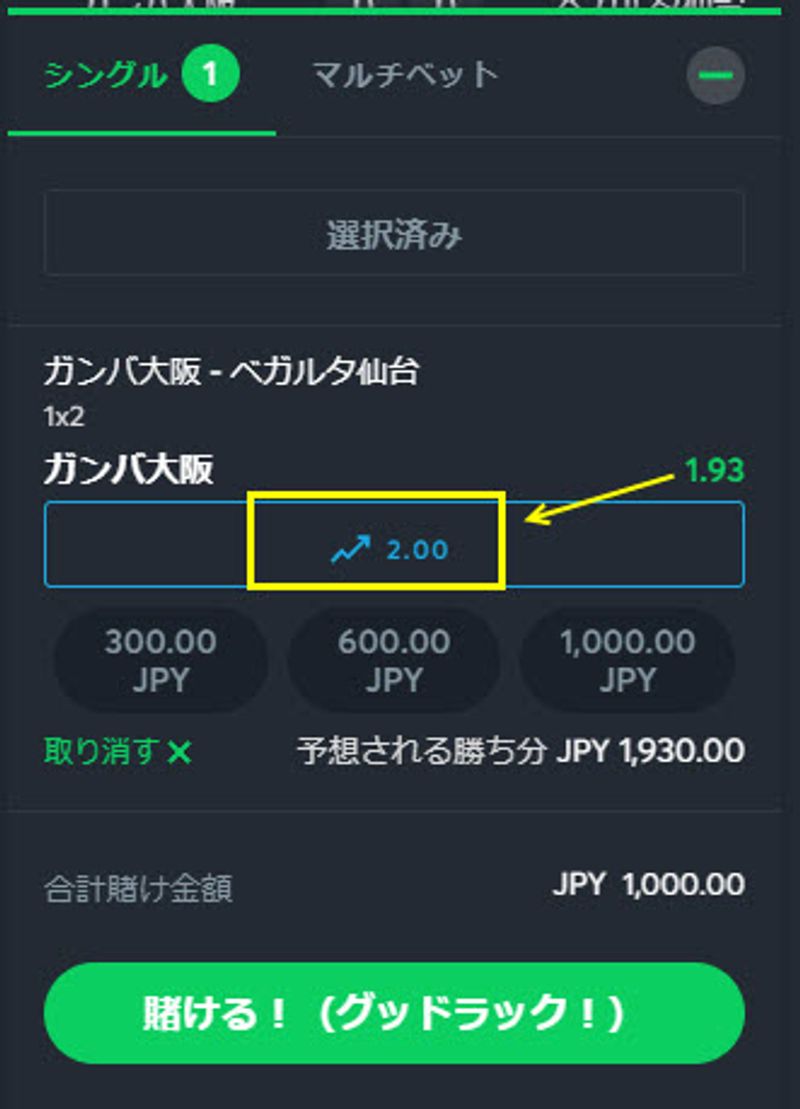Select the 600.00 JPY stake chip
The width and height of the screenshot is (800, 1109).
point(393,660)
